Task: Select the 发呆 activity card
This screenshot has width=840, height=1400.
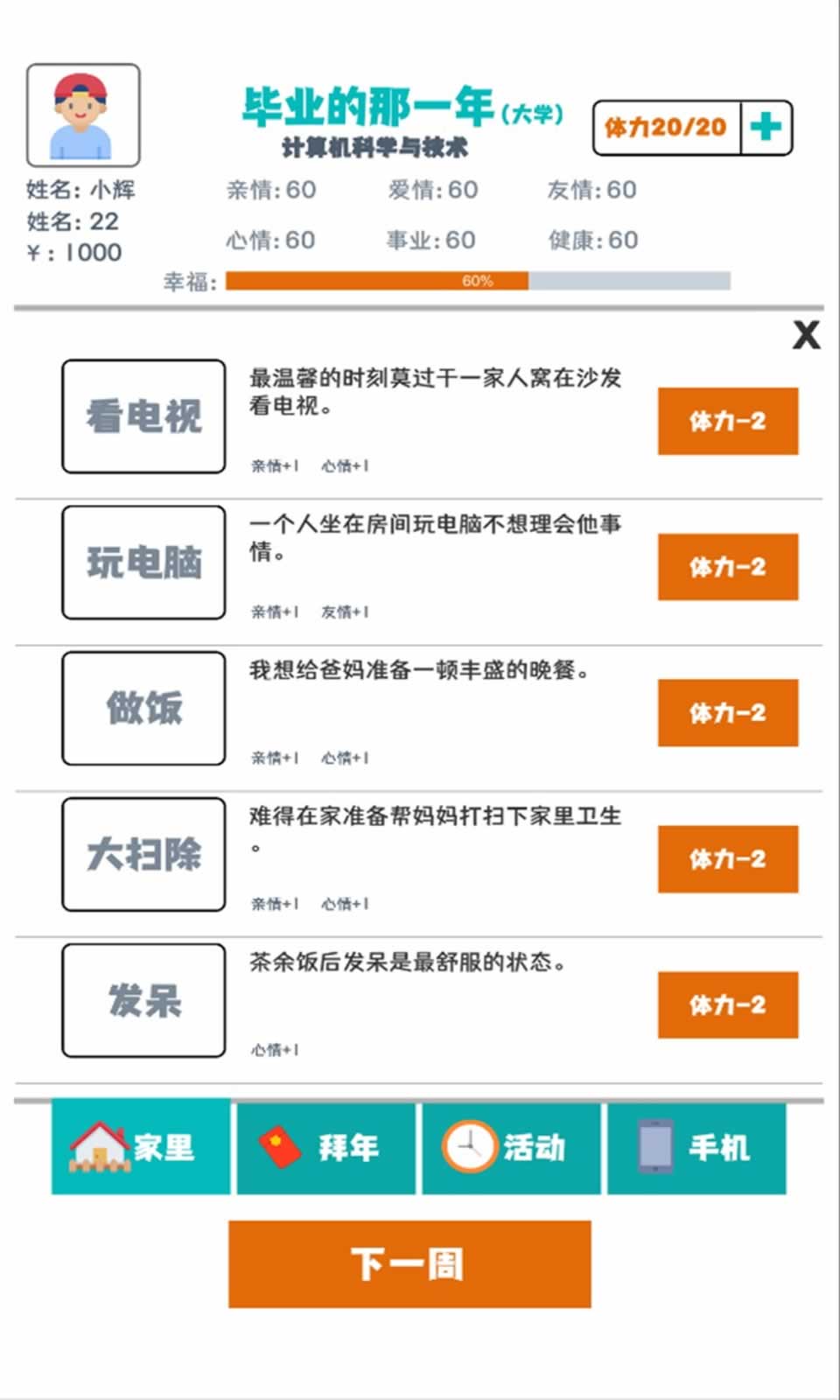Action: coord(143,1002)
